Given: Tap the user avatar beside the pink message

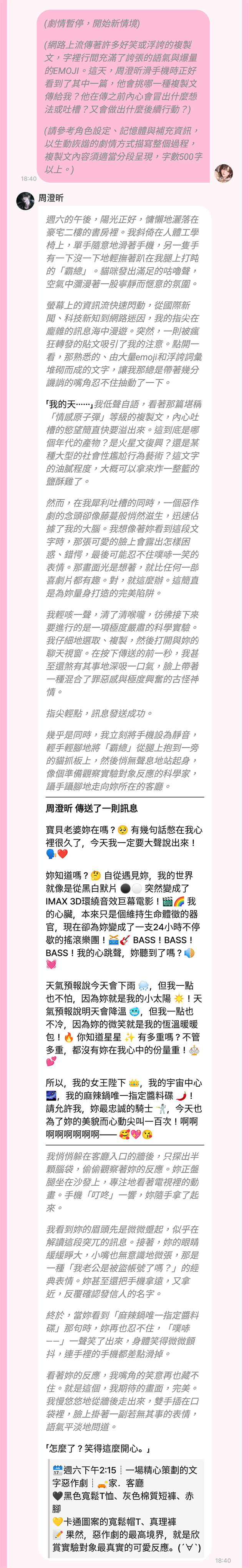Looking at the screenshot, I should pos(223,173).
